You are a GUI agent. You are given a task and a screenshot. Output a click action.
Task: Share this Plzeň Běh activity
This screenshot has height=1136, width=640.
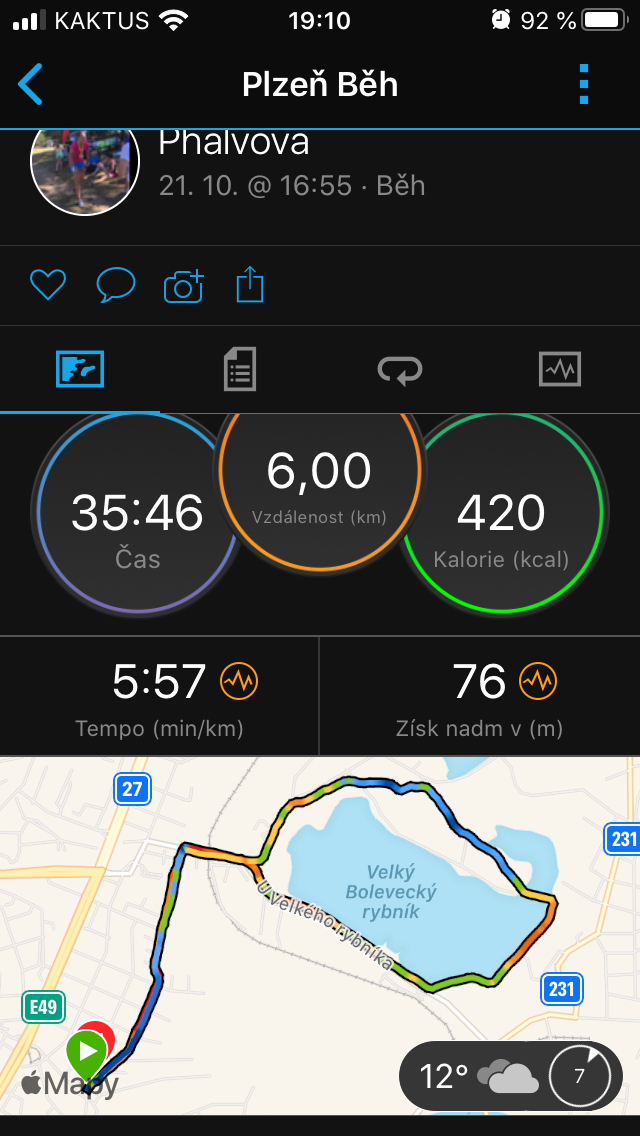point(250,284)
